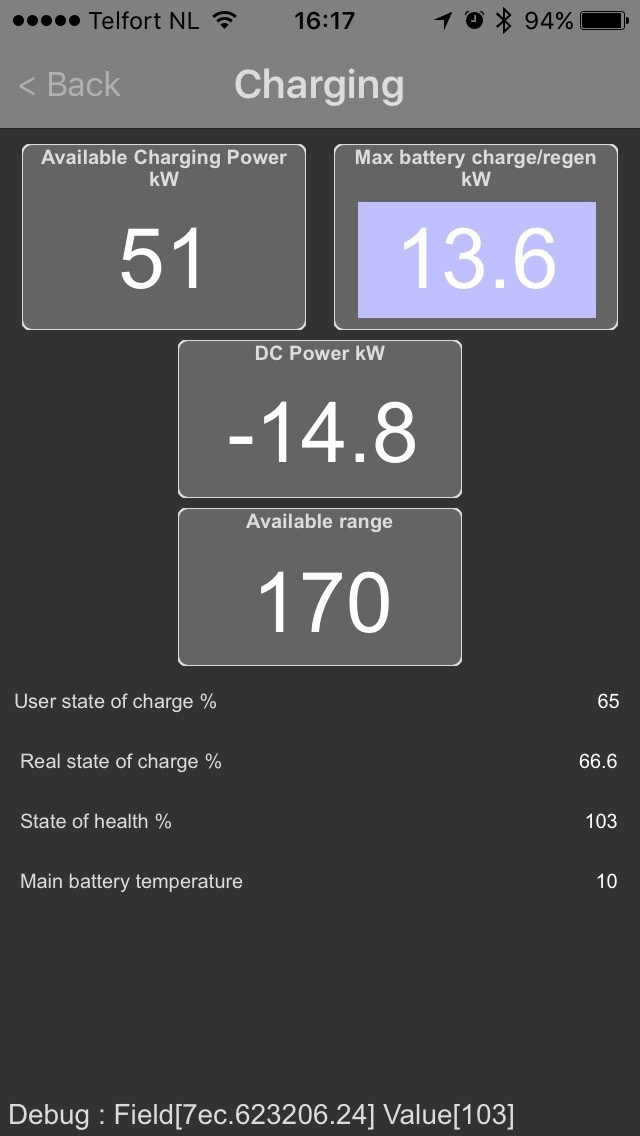Open the DC Power kW tile
The width and height of the screenshot is (640, 1136).
click(x=320, y=419)
